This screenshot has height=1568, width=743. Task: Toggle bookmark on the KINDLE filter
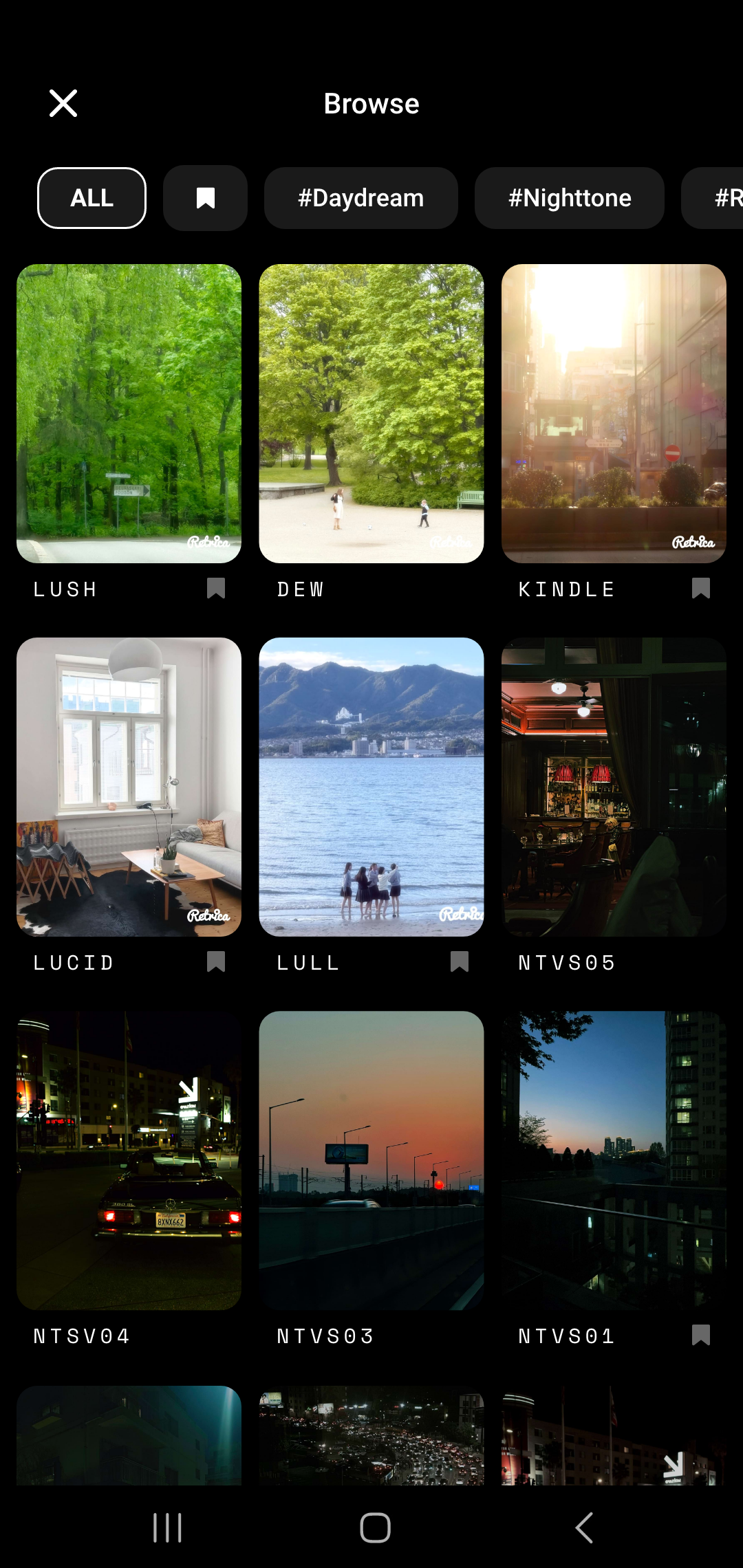(x=701, y=588)
